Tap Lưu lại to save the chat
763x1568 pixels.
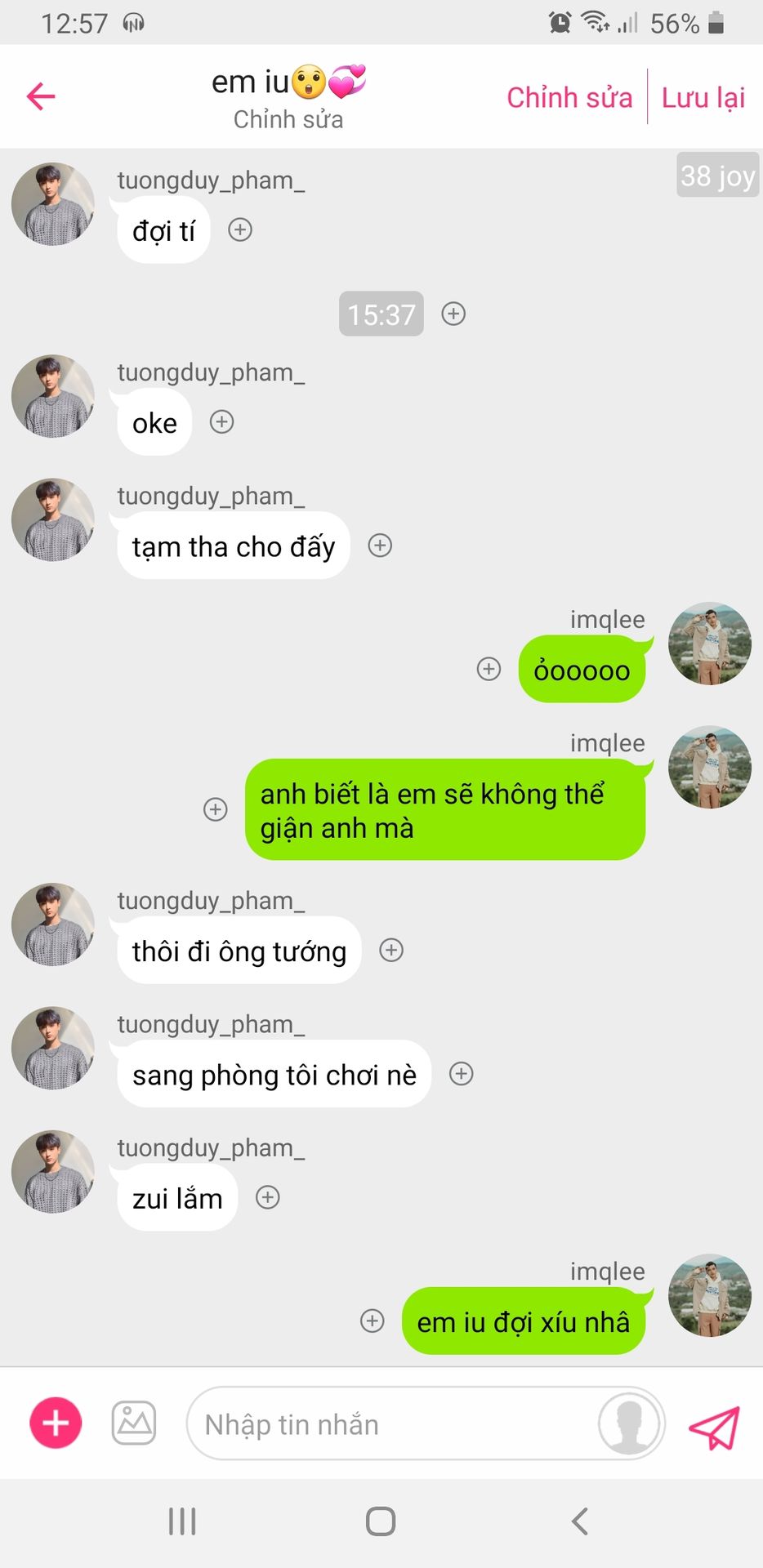pos(703,97)
